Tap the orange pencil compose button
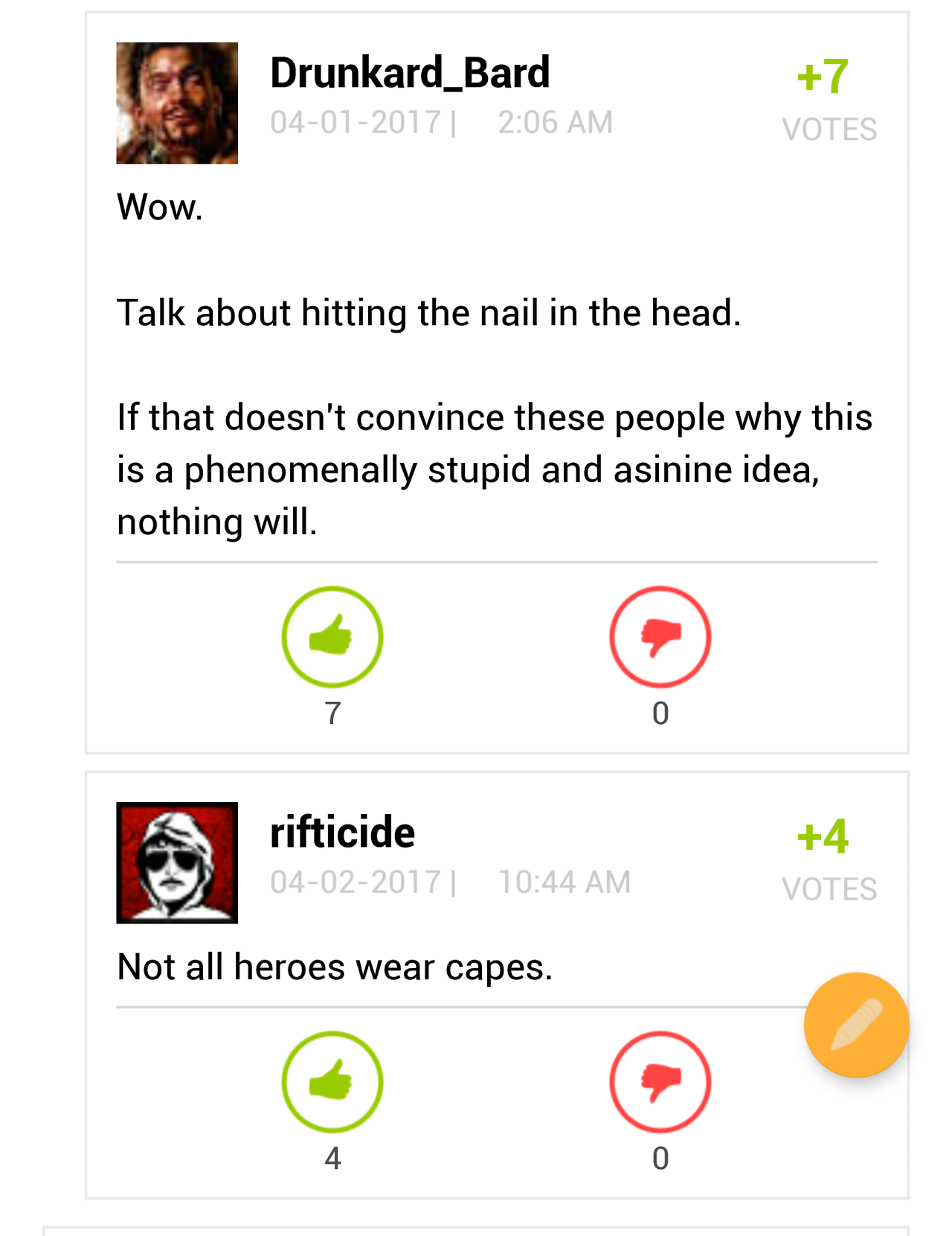Viewport: 952px width, 1236px height. coord(856,1025)
